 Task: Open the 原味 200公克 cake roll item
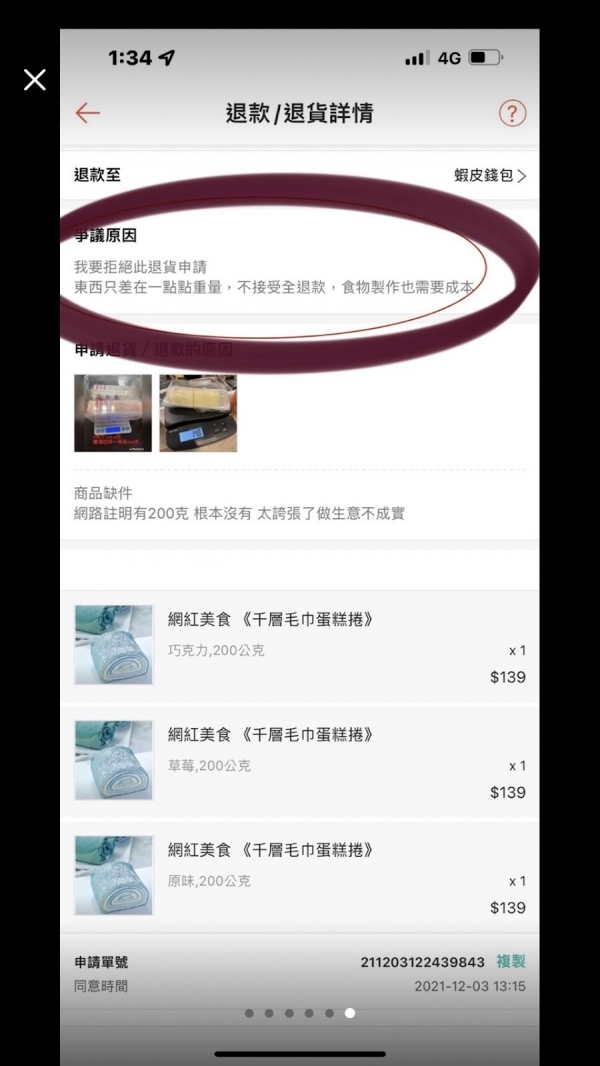click(300, 877)
